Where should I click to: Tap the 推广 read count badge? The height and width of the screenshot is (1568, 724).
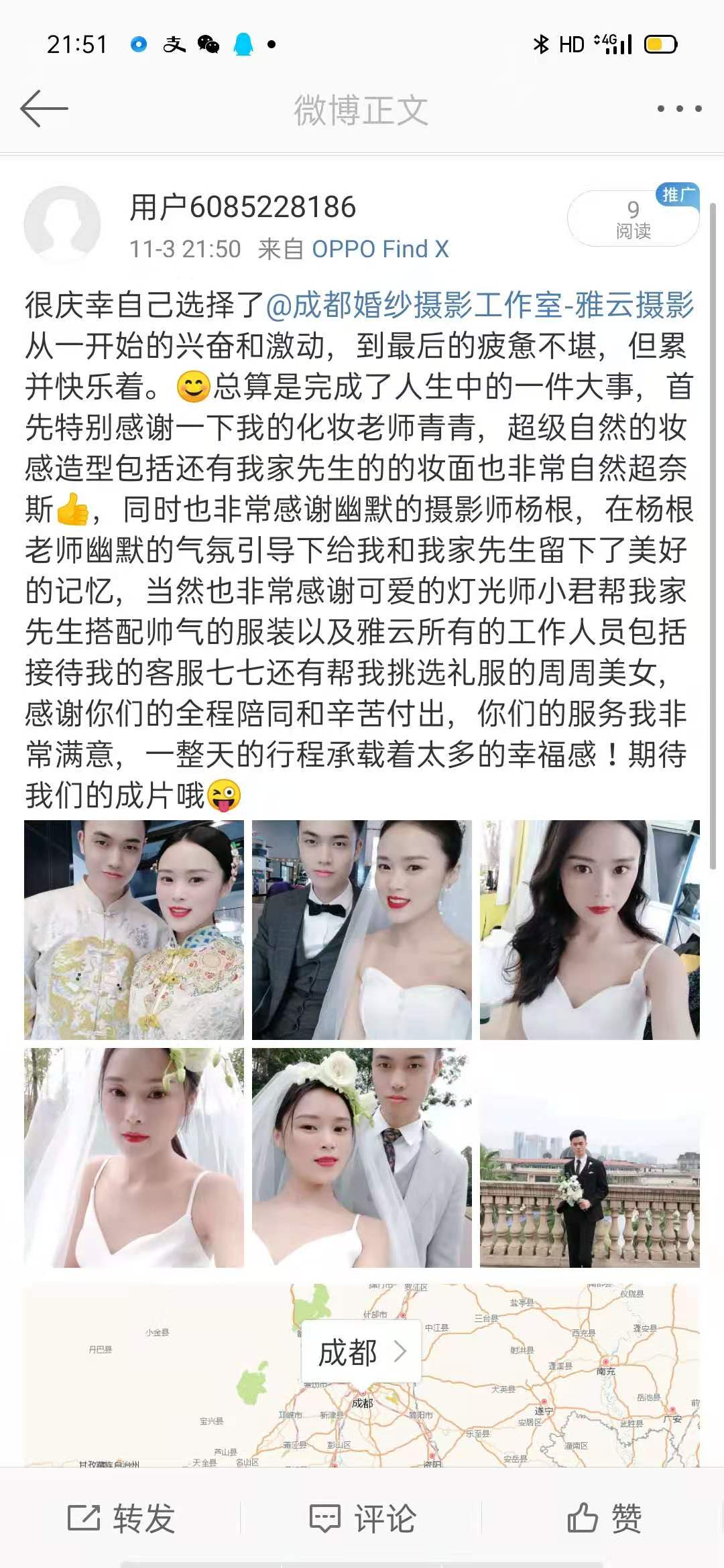[633, 219]
